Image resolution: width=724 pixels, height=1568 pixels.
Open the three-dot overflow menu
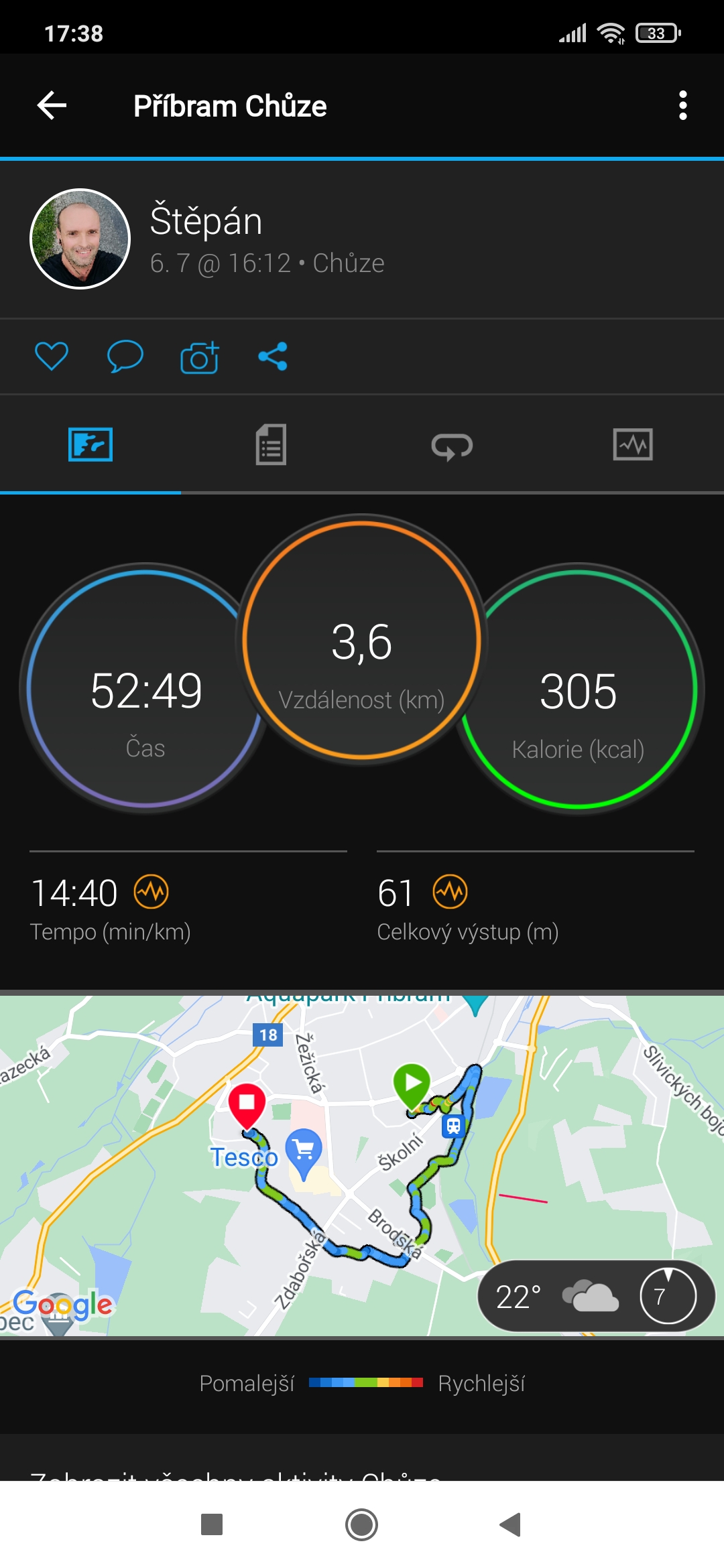tap(682, 106)
